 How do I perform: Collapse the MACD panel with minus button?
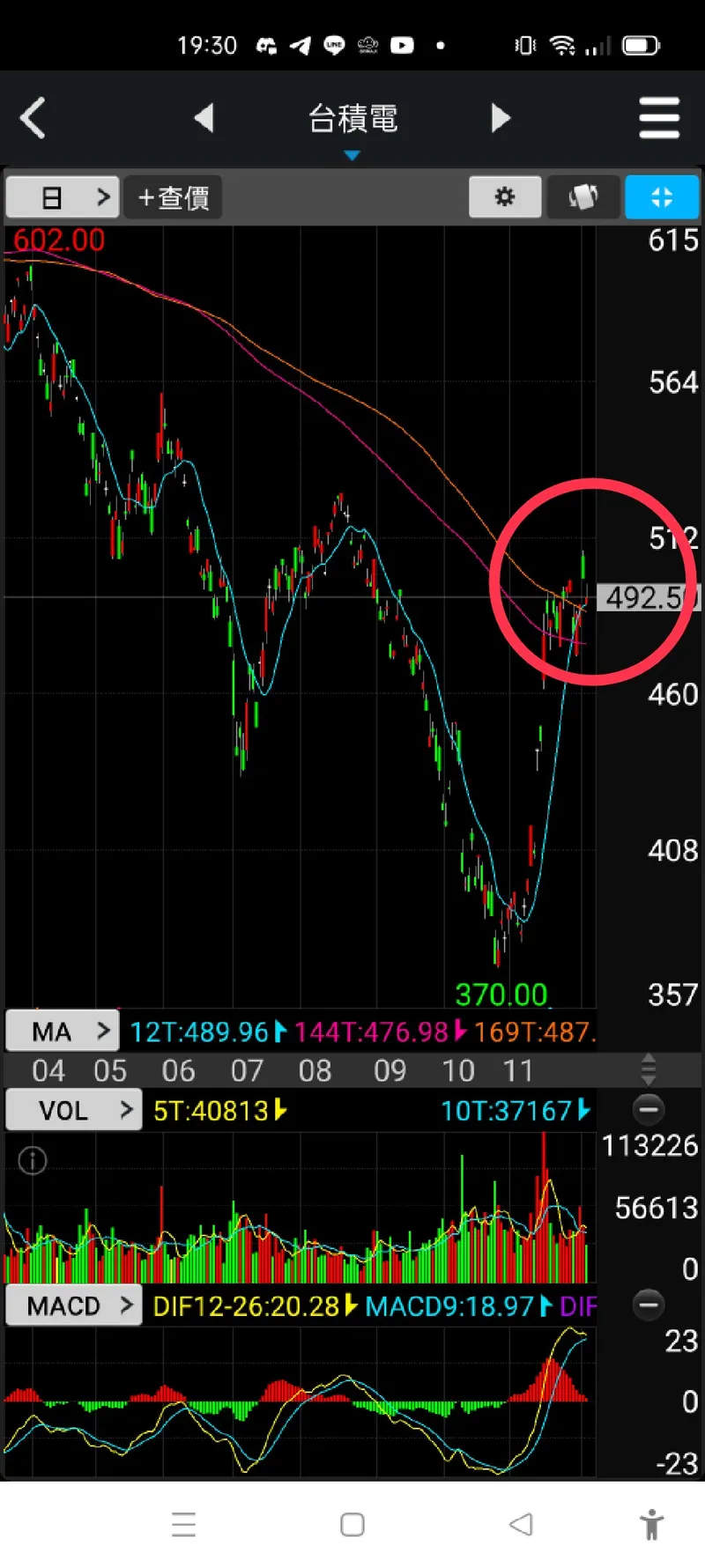(x=649, y=1305)
